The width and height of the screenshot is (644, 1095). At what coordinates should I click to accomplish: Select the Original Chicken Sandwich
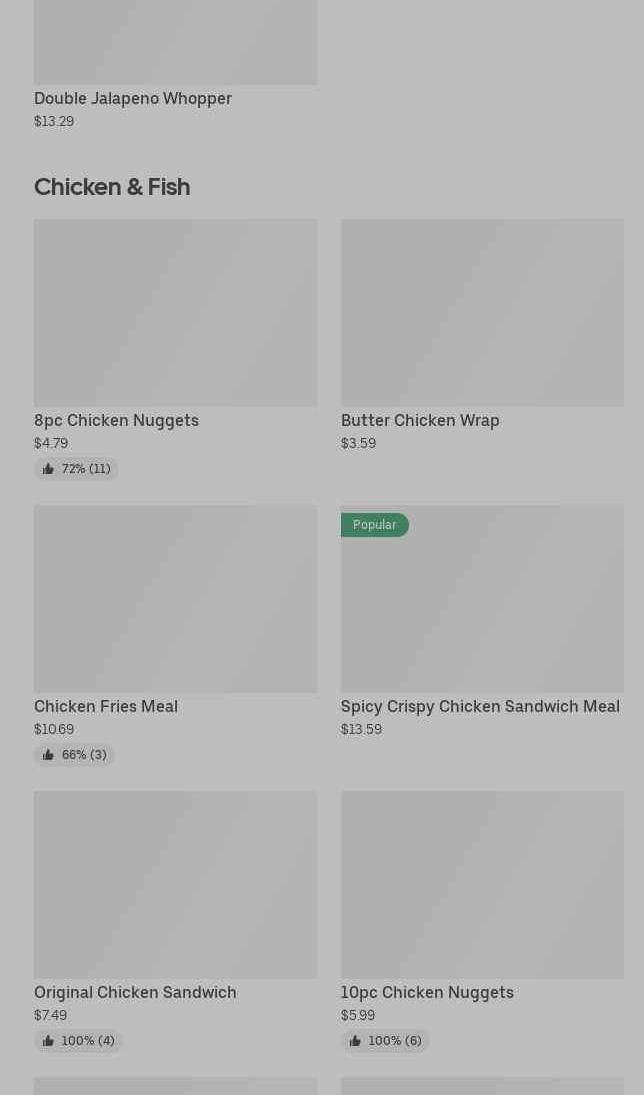pyautogui.click(x=175, y=921)
